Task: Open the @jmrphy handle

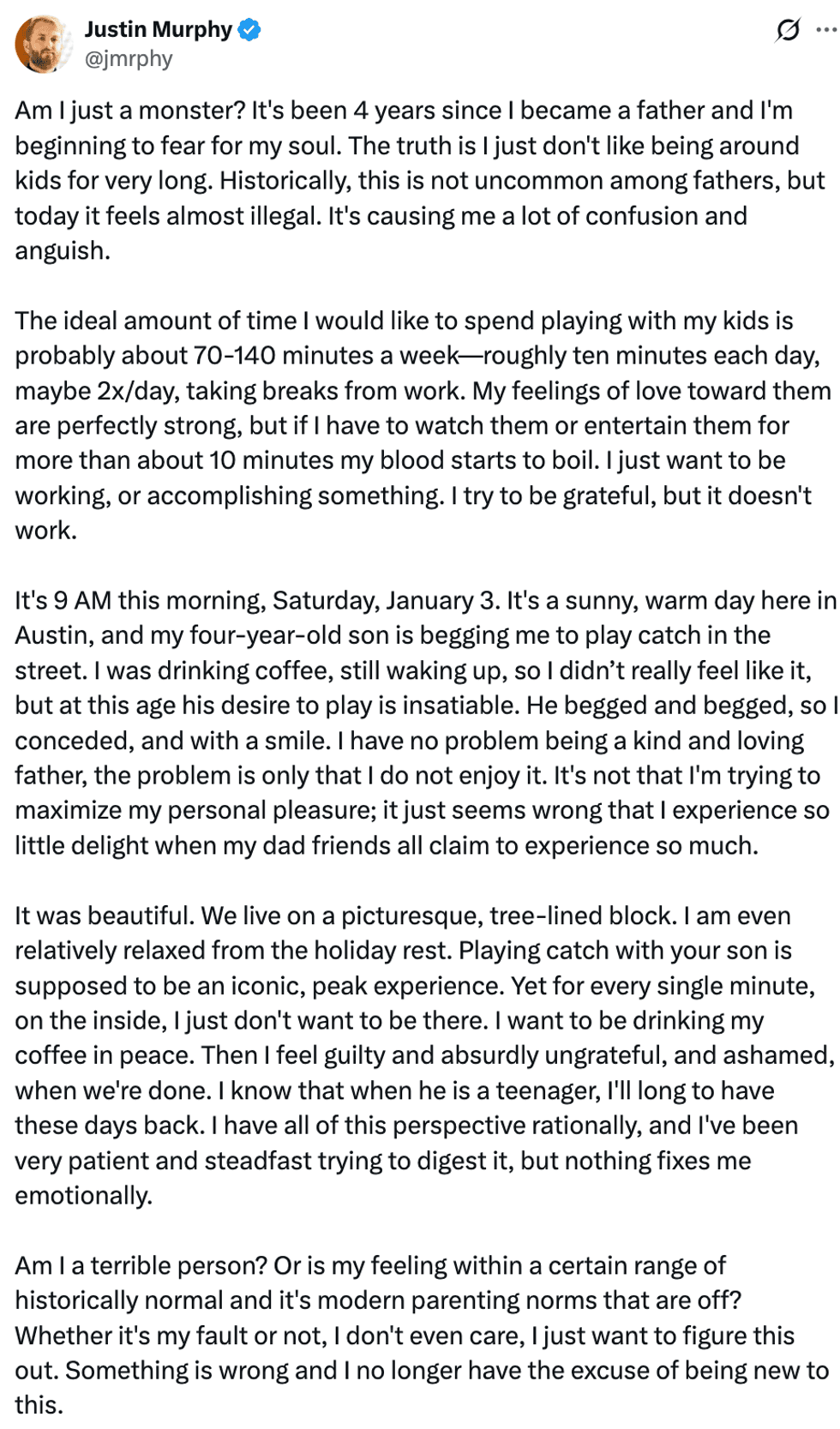Action: pyautogui.click(x=129, y=58)
